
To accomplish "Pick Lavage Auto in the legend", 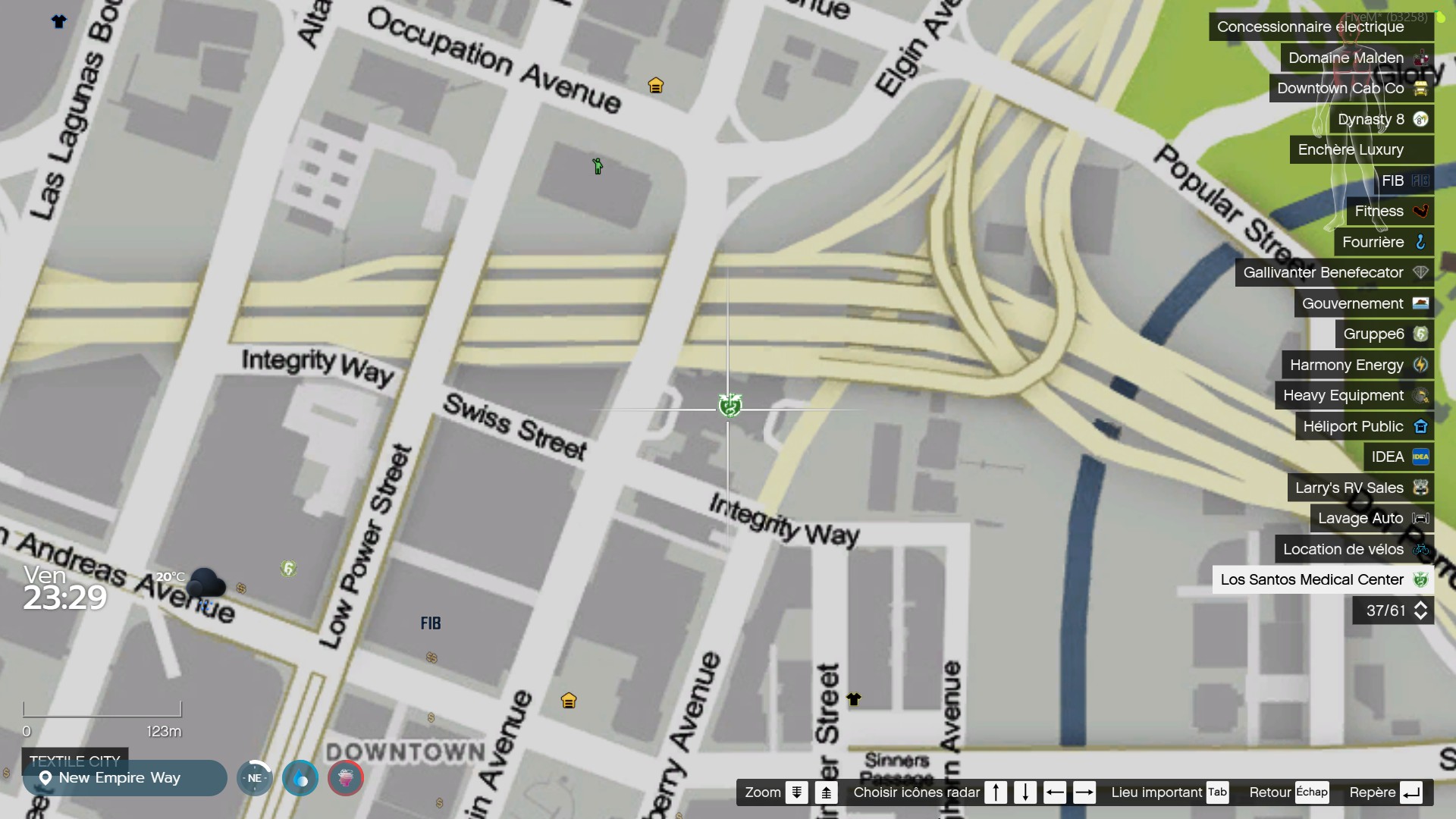I will [1371, 518].
